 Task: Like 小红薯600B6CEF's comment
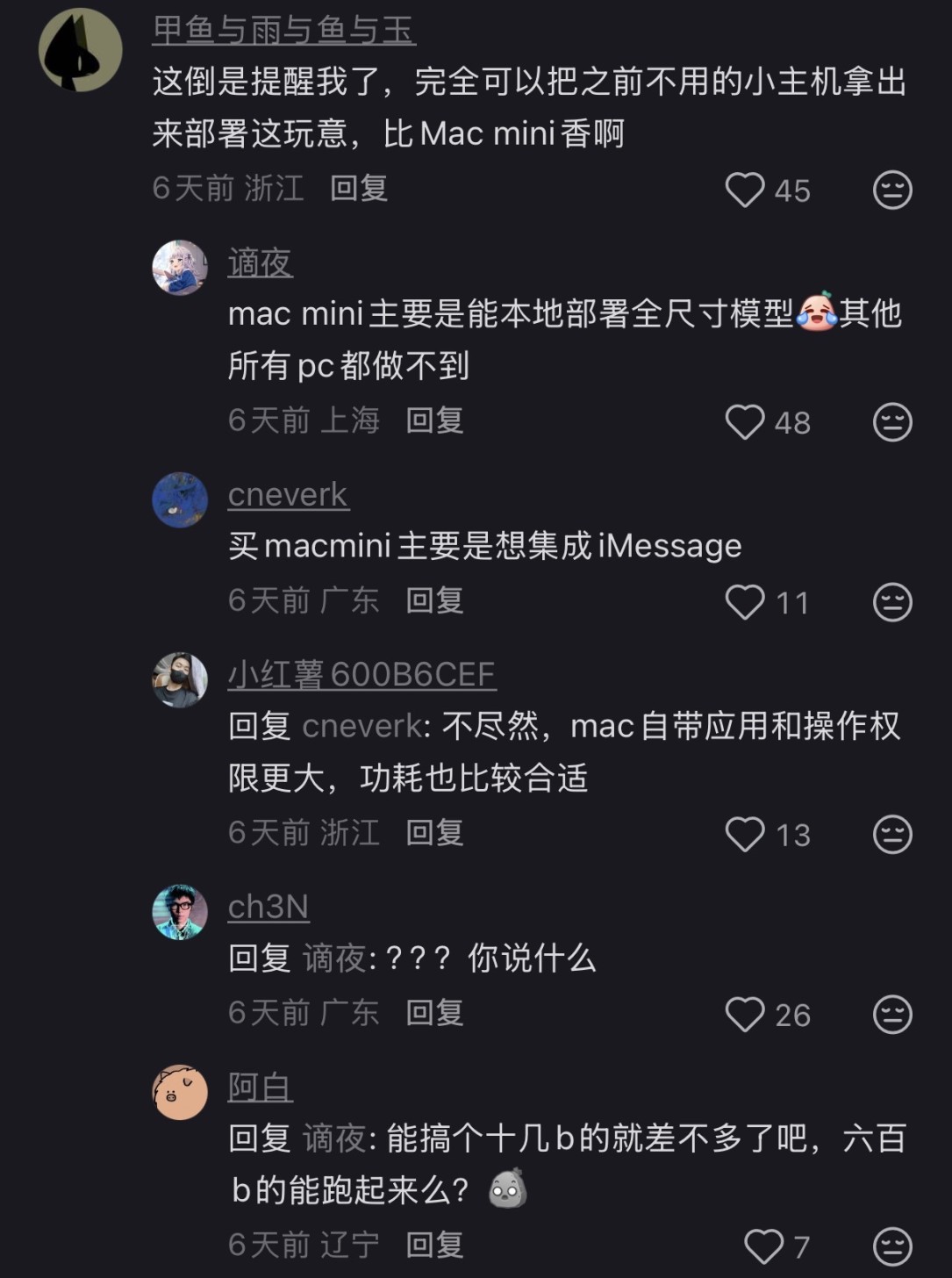745,835
